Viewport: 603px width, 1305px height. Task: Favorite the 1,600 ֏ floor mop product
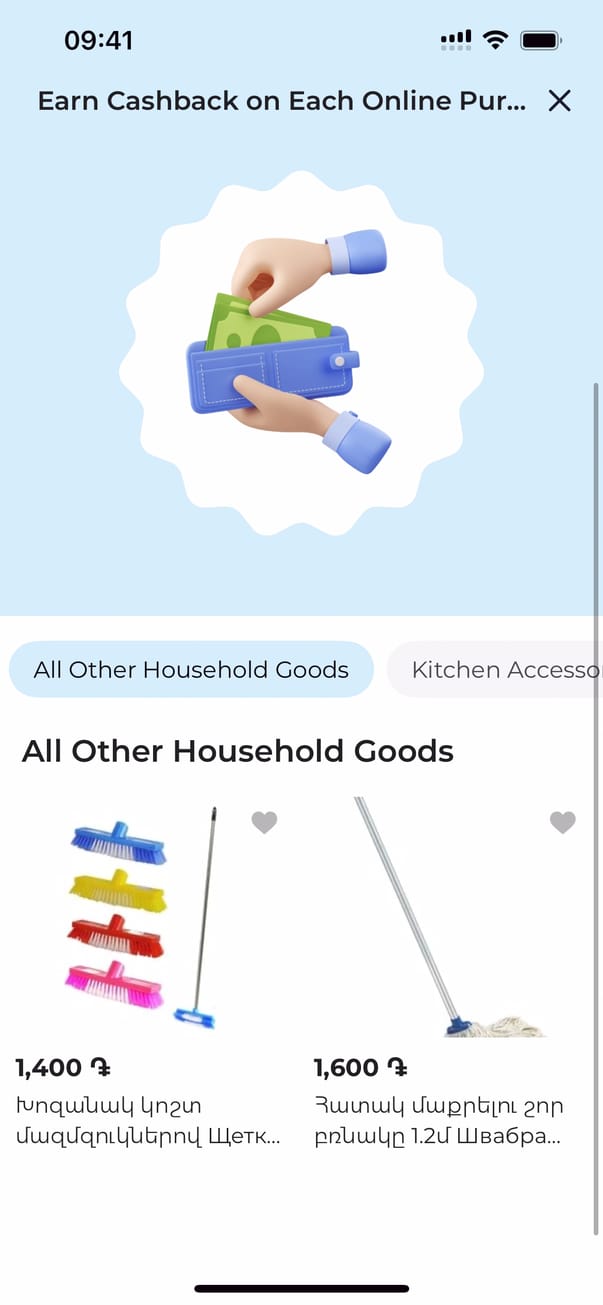(563, 823)
